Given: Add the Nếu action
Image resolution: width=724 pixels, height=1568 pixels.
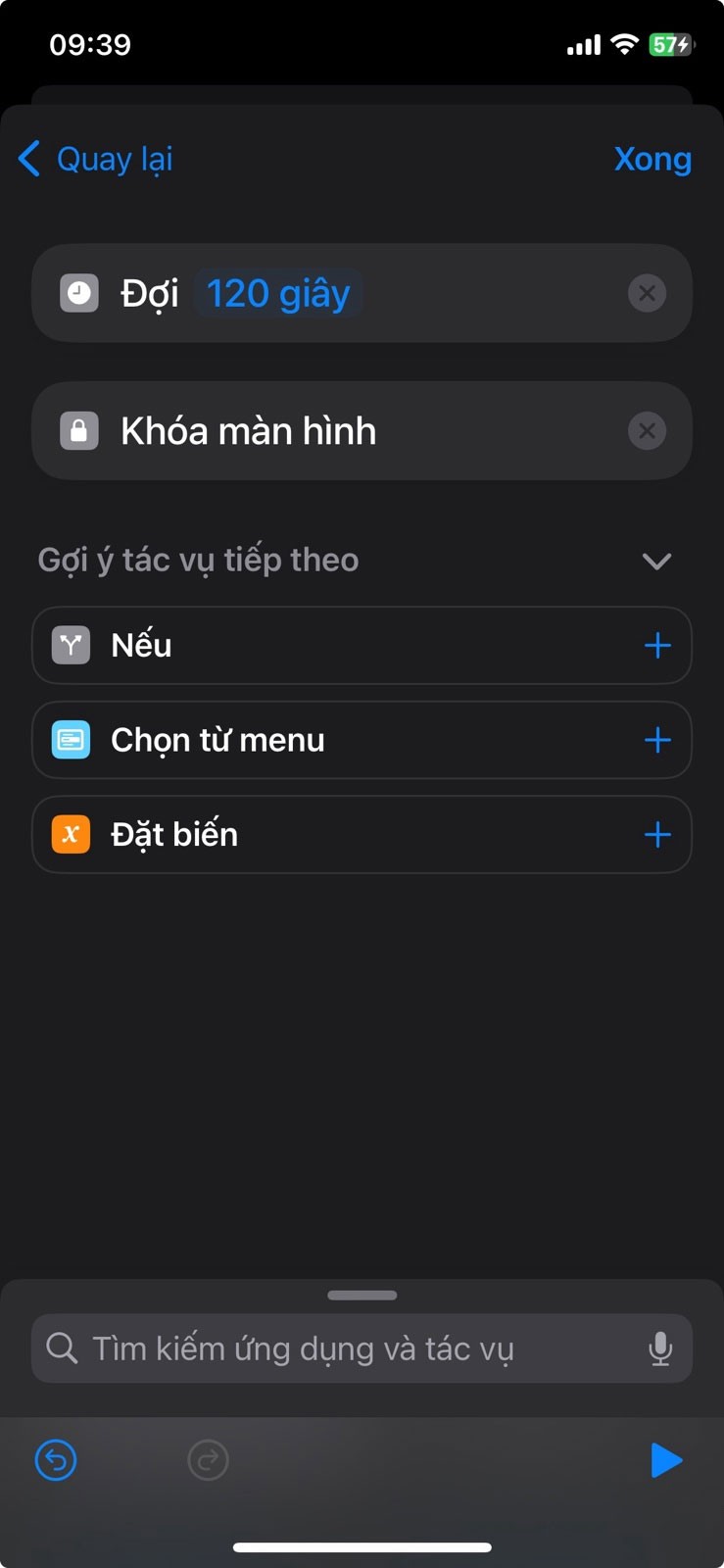Looking at the screenshot, I should [x=657, y=645].
